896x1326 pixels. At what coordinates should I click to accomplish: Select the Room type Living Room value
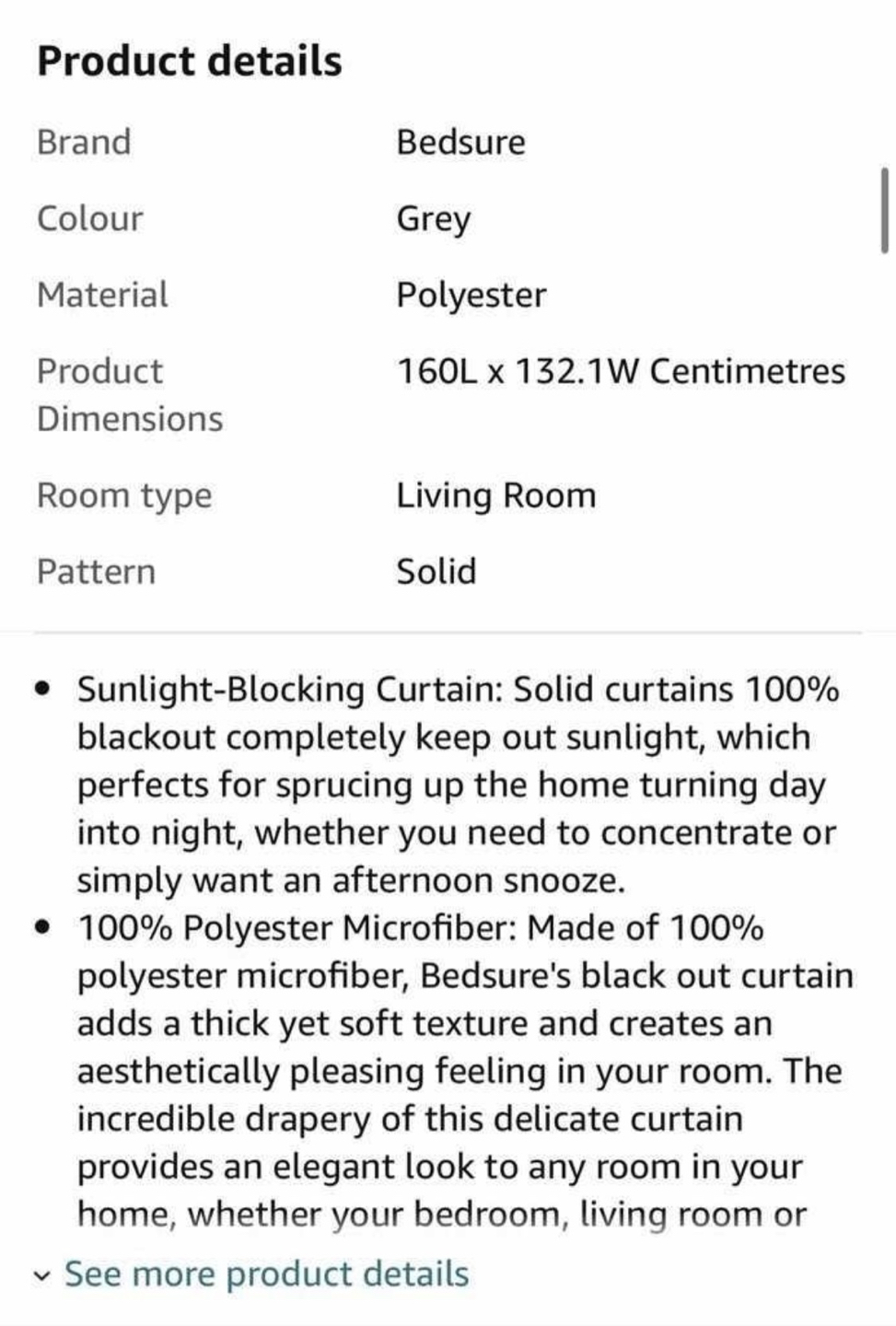pyautogui.click(x=496, y=494)
